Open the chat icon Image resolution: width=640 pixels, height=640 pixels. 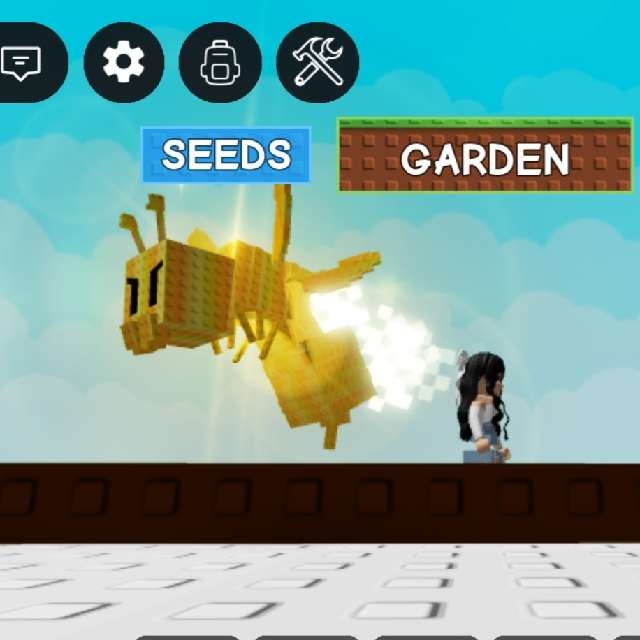(x=24, y=62)
